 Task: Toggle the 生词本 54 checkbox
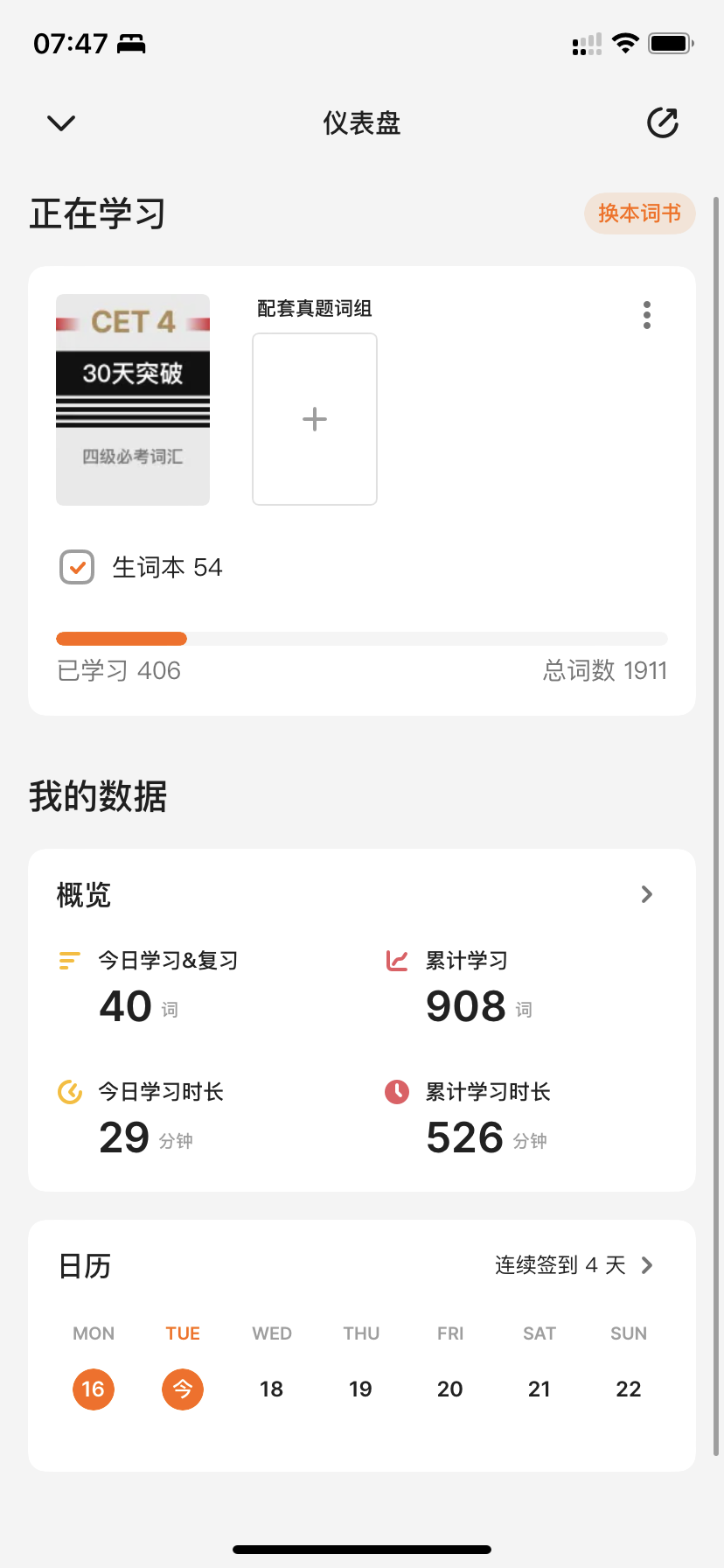(77, 567)
